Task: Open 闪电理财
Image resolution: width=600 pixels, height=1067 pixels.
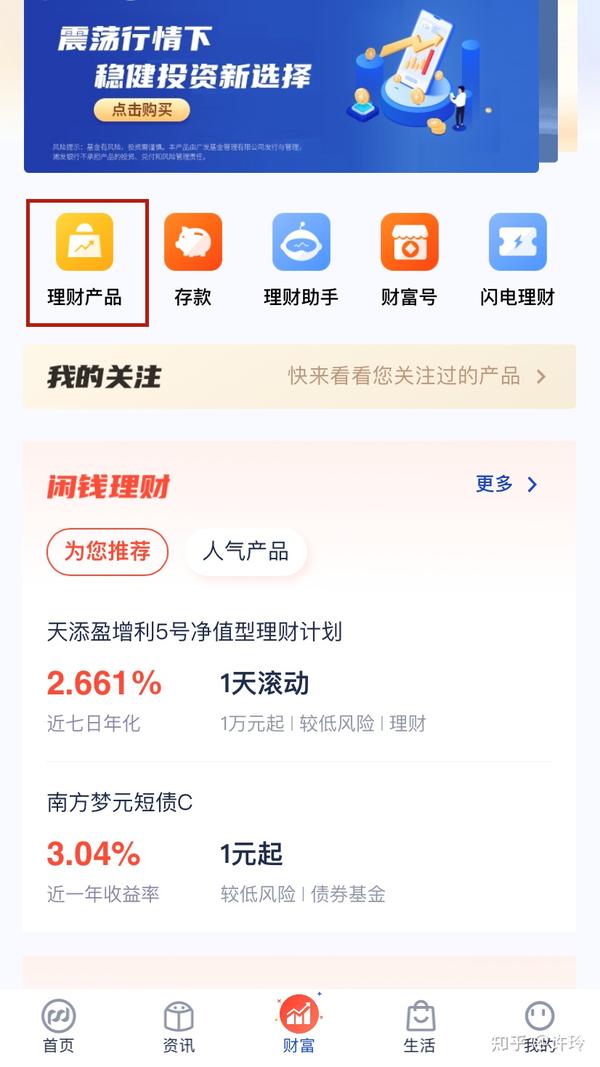Action: (x=517, y=260)
